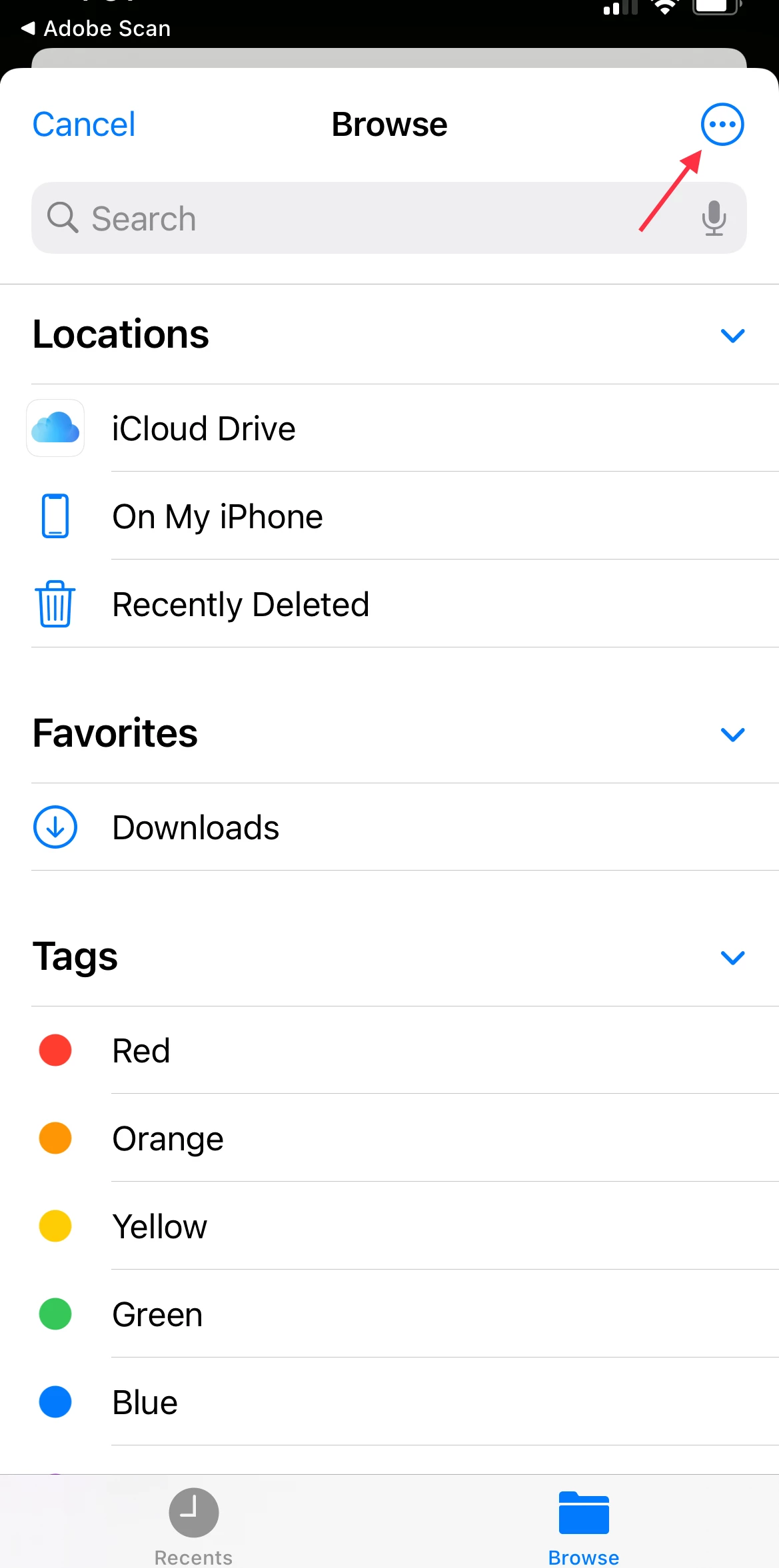
Task: Select the Blue tag
Action: click(145, 1402)
